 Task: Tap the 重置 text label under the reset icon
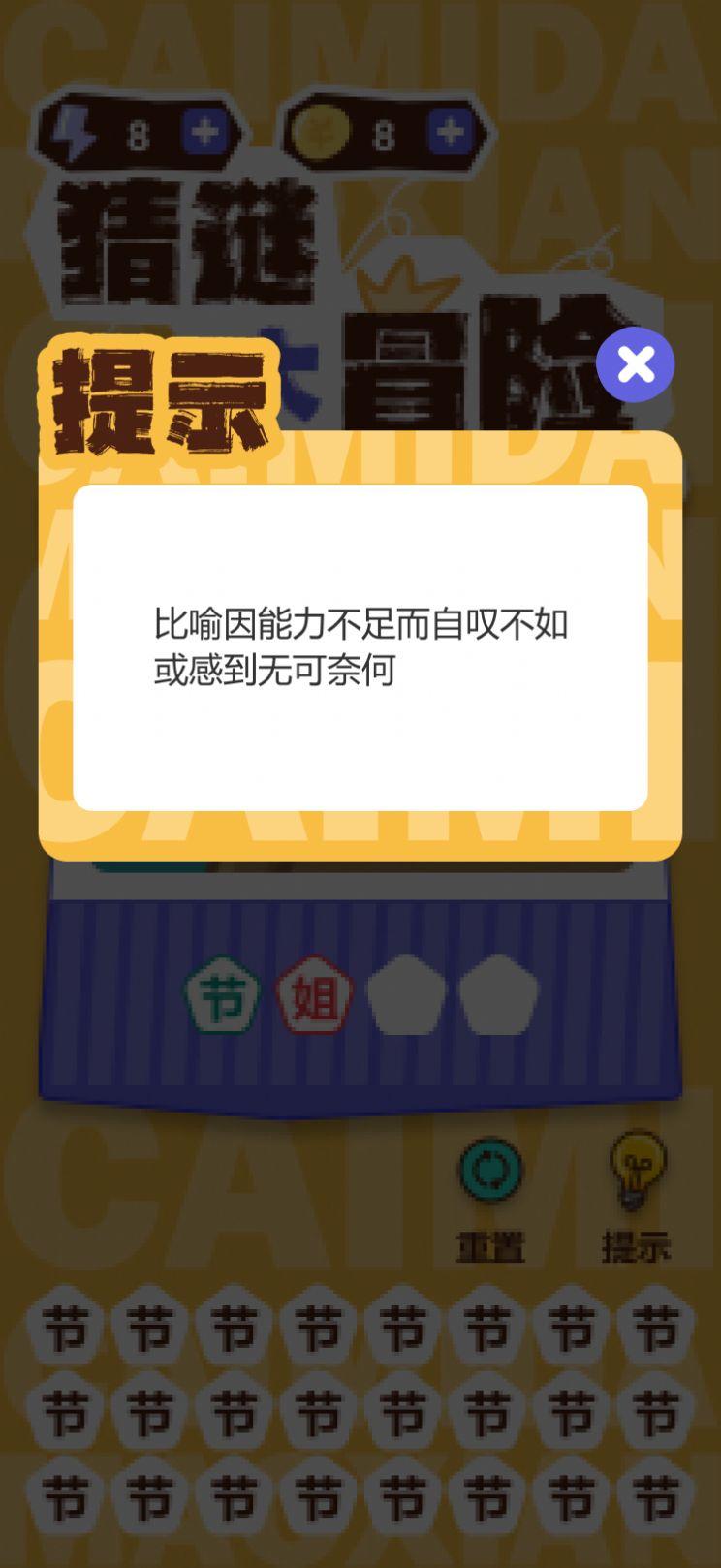click(x=492, y=1245)
